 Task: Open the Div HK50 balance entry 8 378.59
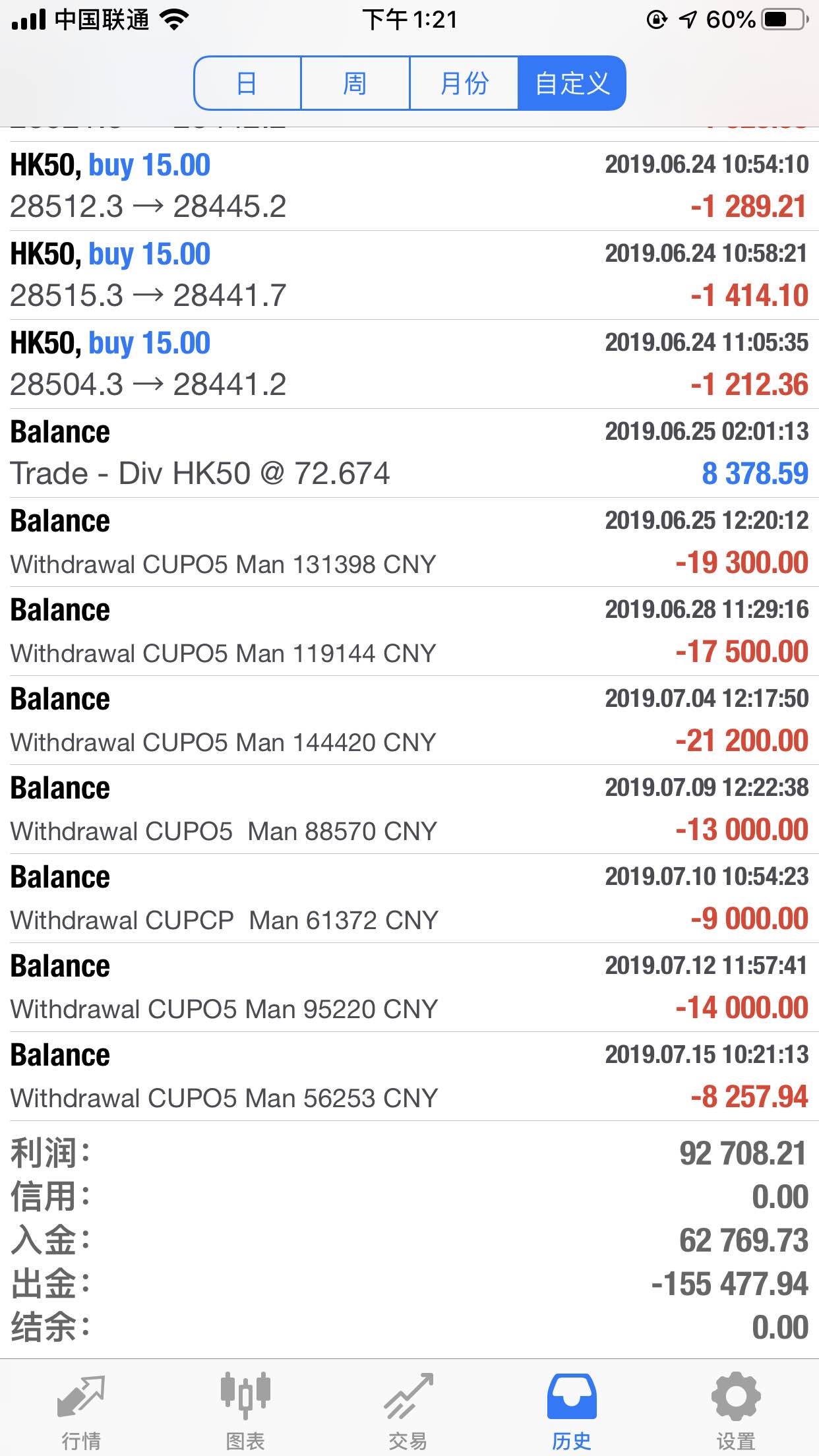[x=409, y=453]
